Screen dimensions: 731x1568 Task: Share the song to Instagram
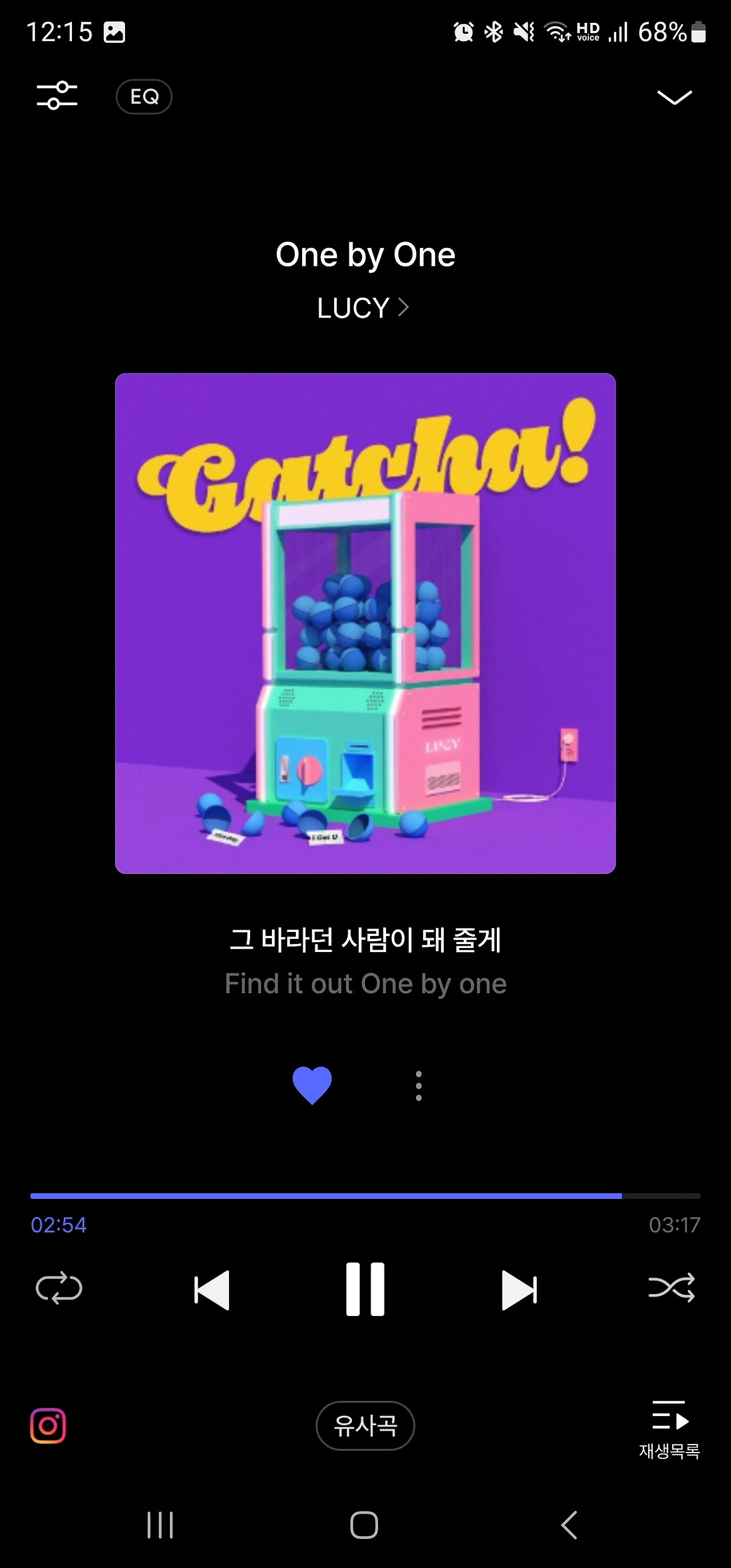click(x=48, y=1426)
